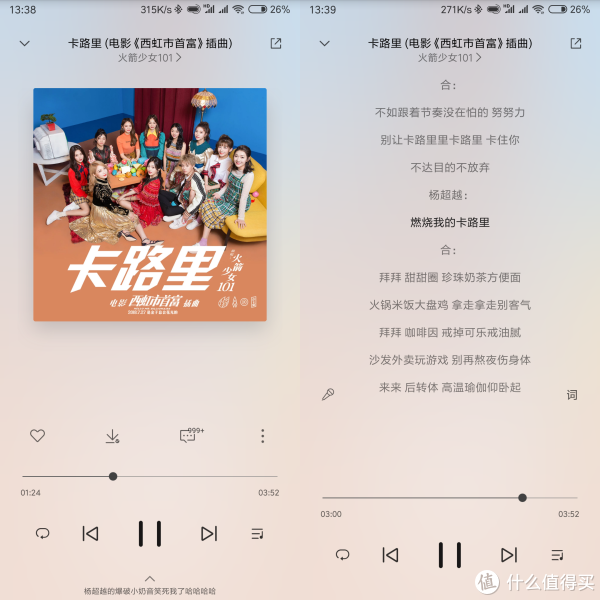The image size is (600, 600).
Task: Tap the 卡路里 album cover to show lyrics
Action: (x=150, y=204)
